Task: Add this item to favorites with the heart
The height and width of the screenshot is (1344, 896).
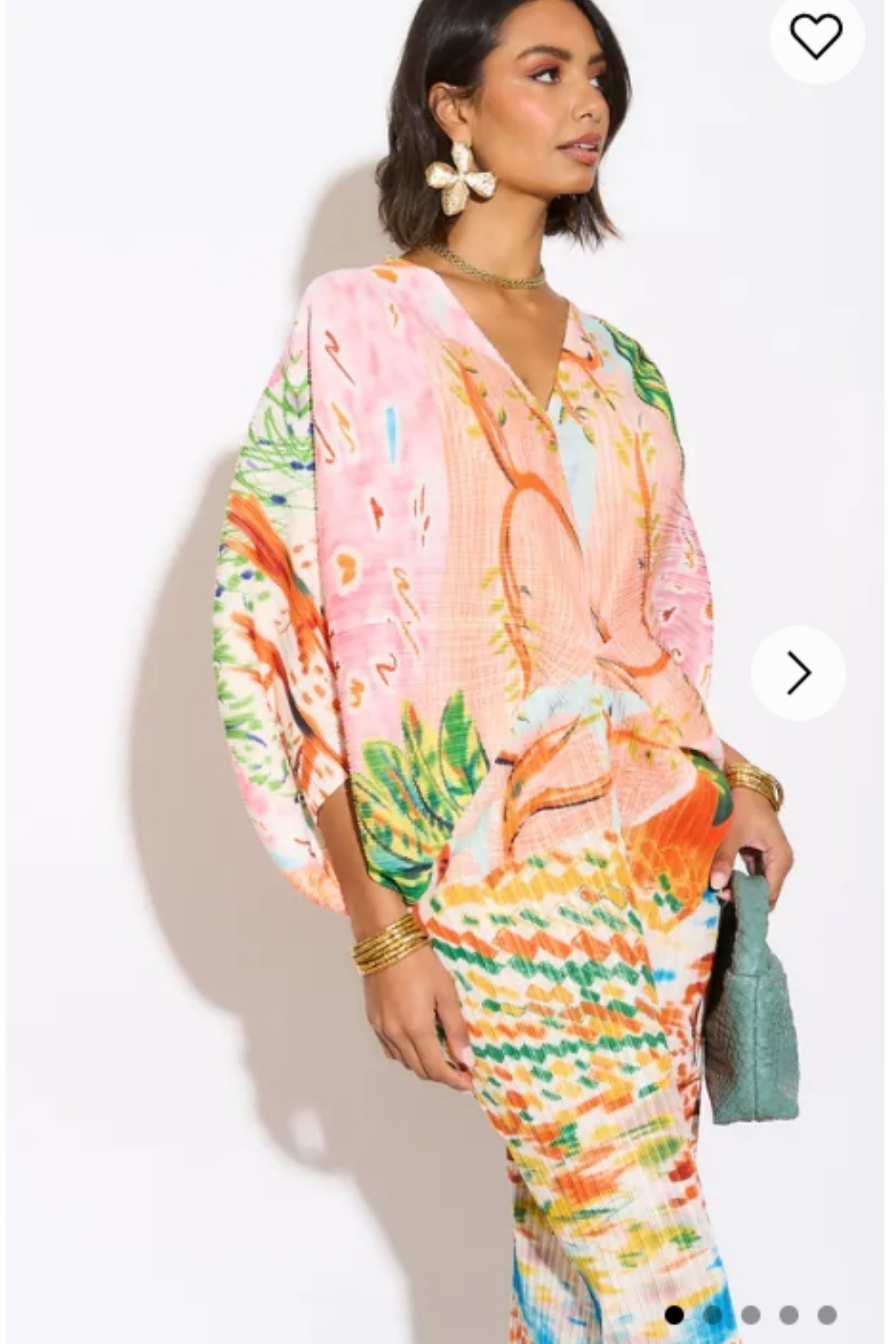Action: (x=816, y=35)
